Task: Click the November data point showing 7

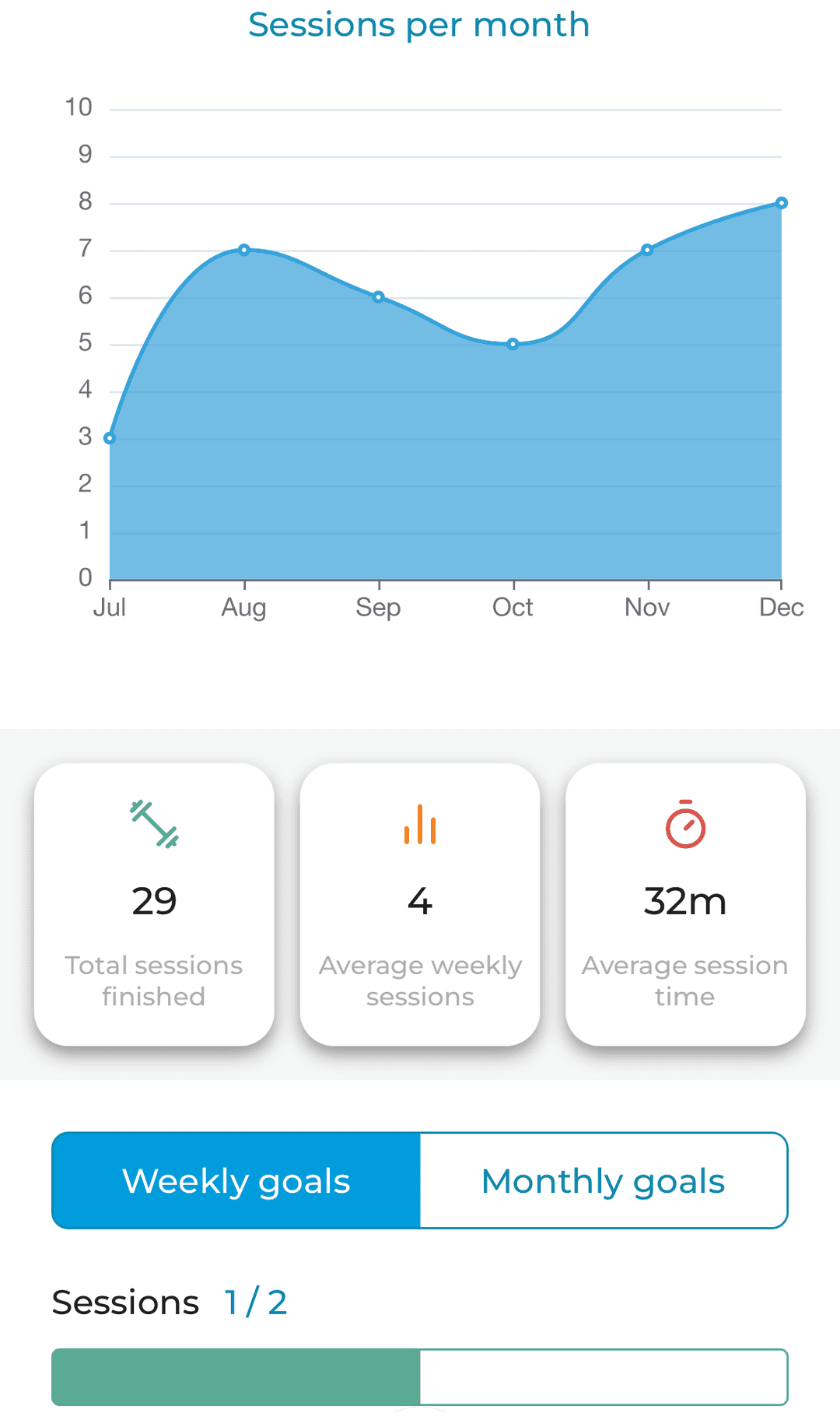Action: [x=647, y=250]
